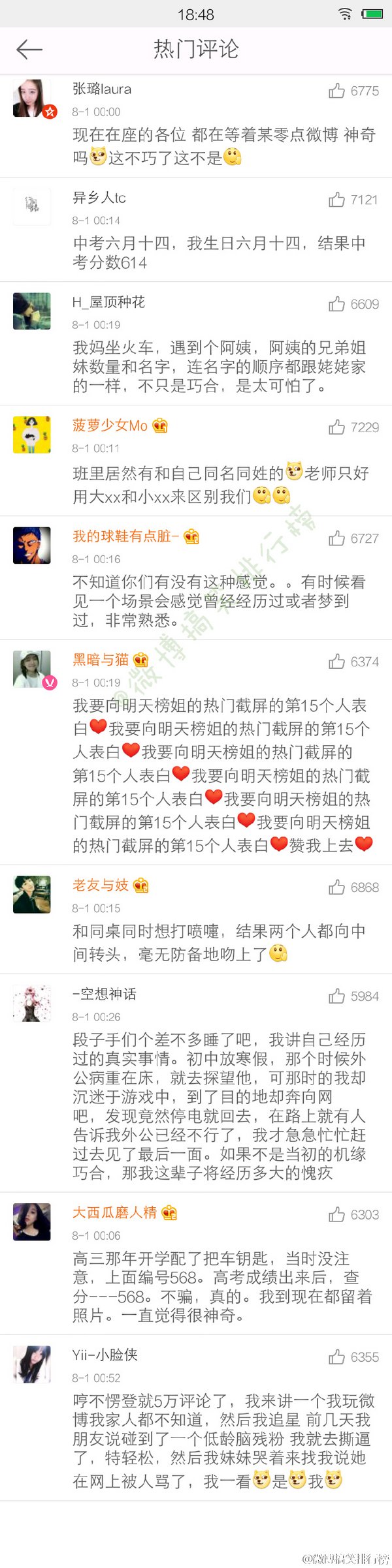Open -空想神话's comment about 外公
Image resolution: width=392 pixels, height=1568 pixels.
pyautogui.click(x=219, y=1105)
